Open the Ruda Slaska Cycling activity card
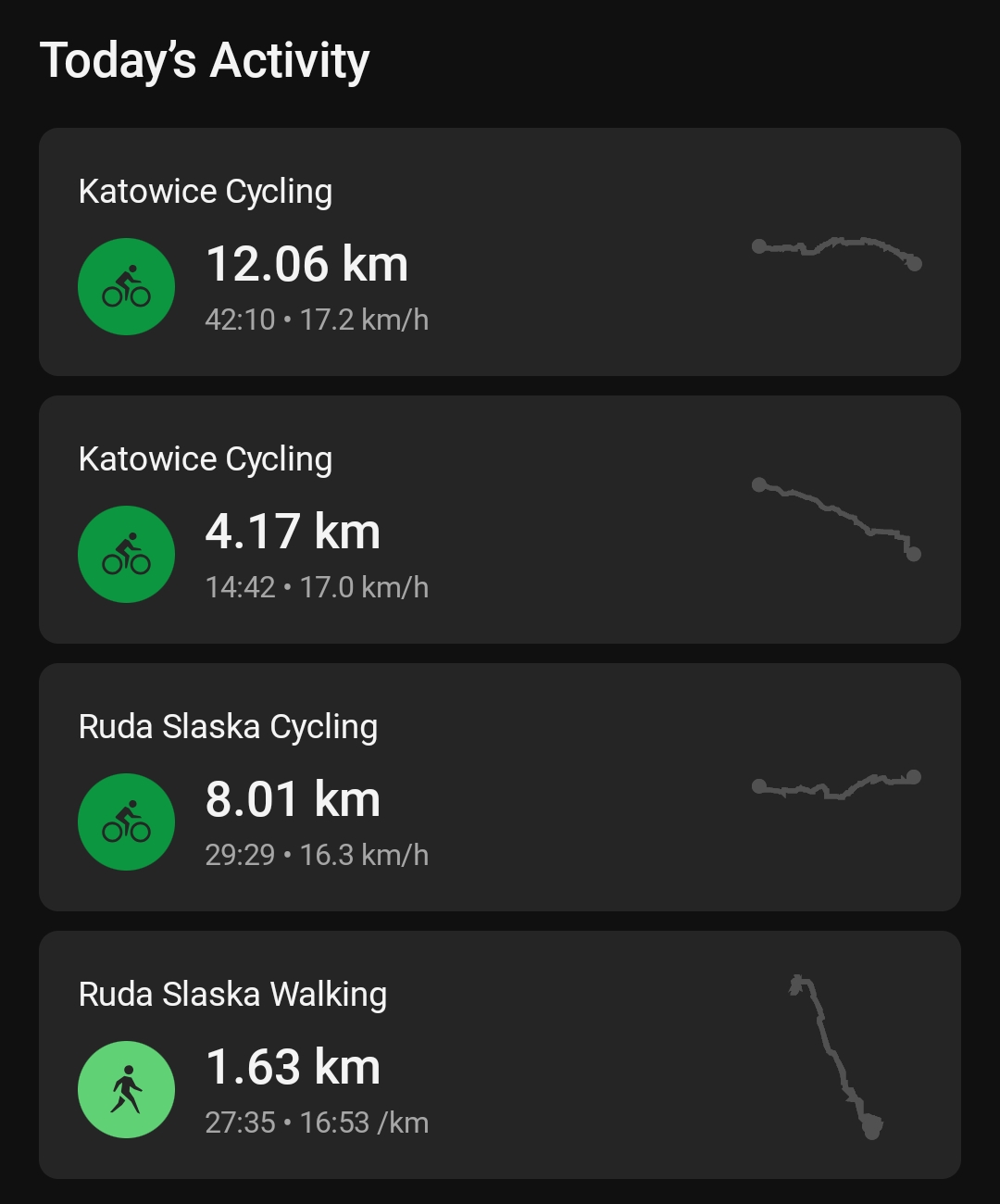 pyautogui.click(x=499, y=787)
